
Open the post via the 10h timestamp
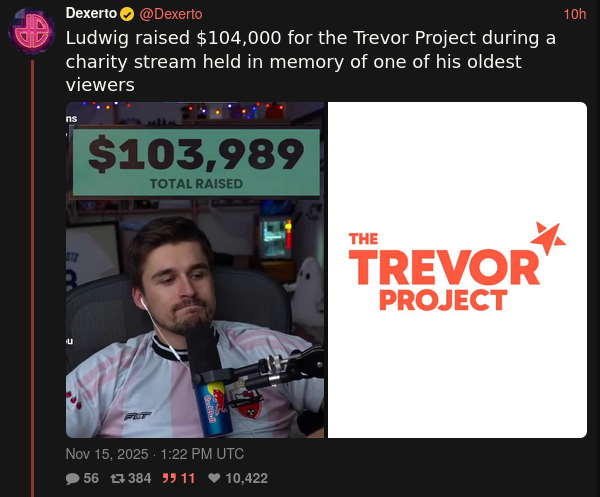coord(574,14)
